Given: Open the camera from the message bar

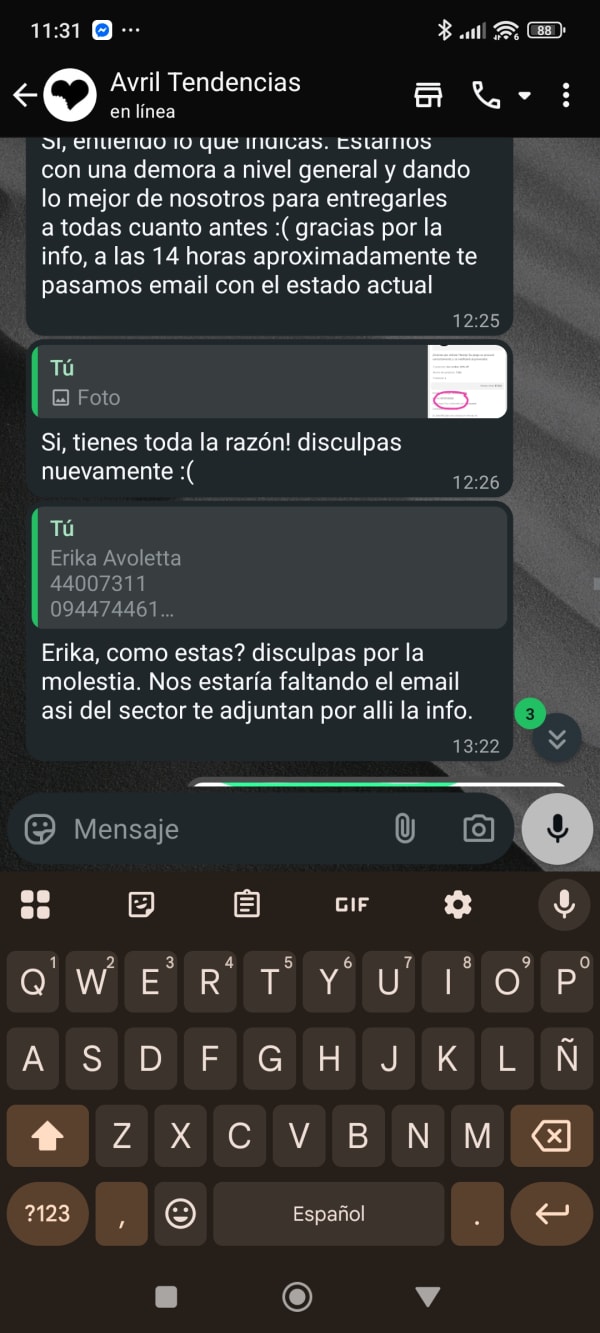Looking at the screenshot, I should pos(478,828).
